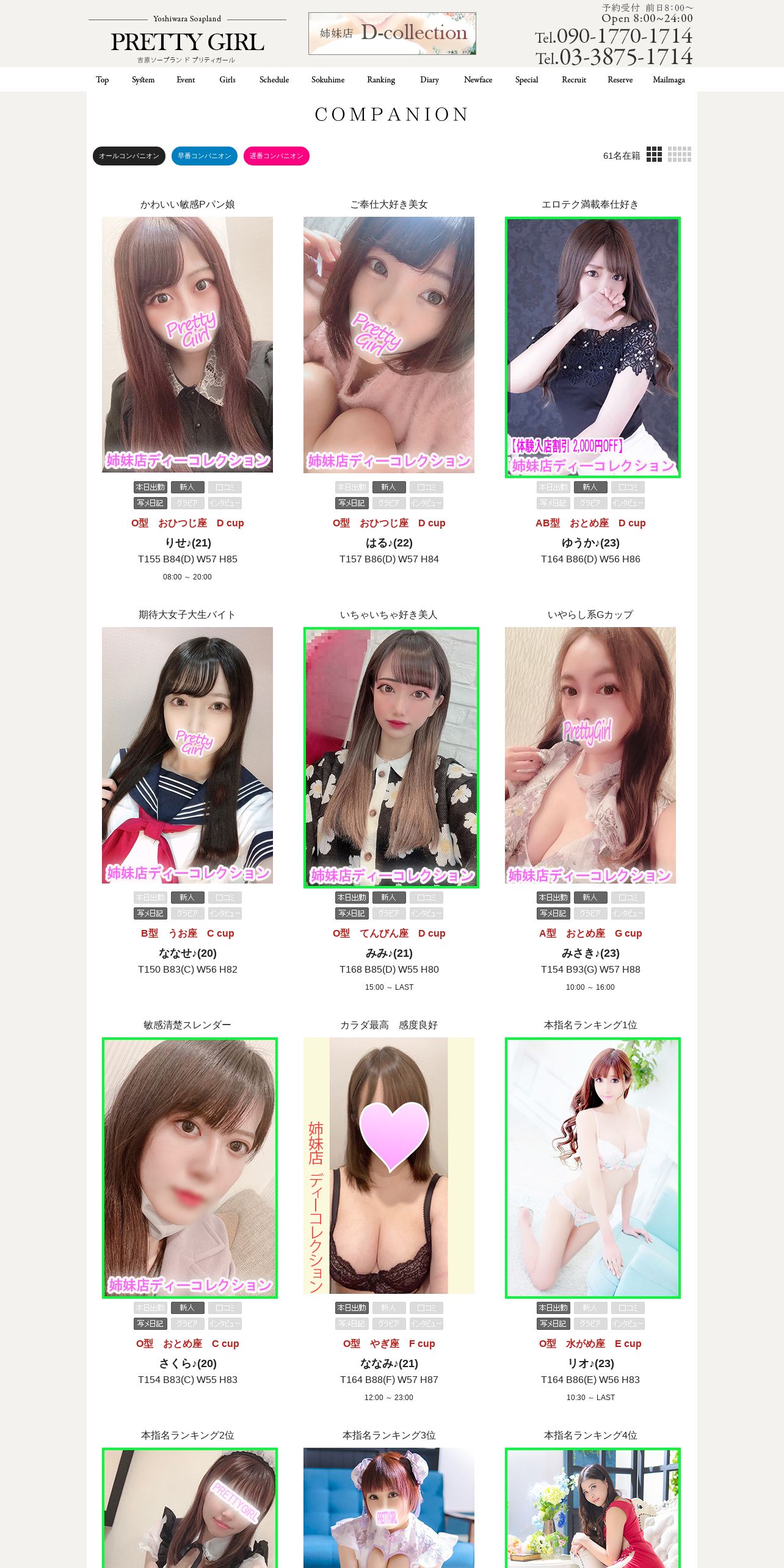Open りせ♪(21) profile card

187,344
